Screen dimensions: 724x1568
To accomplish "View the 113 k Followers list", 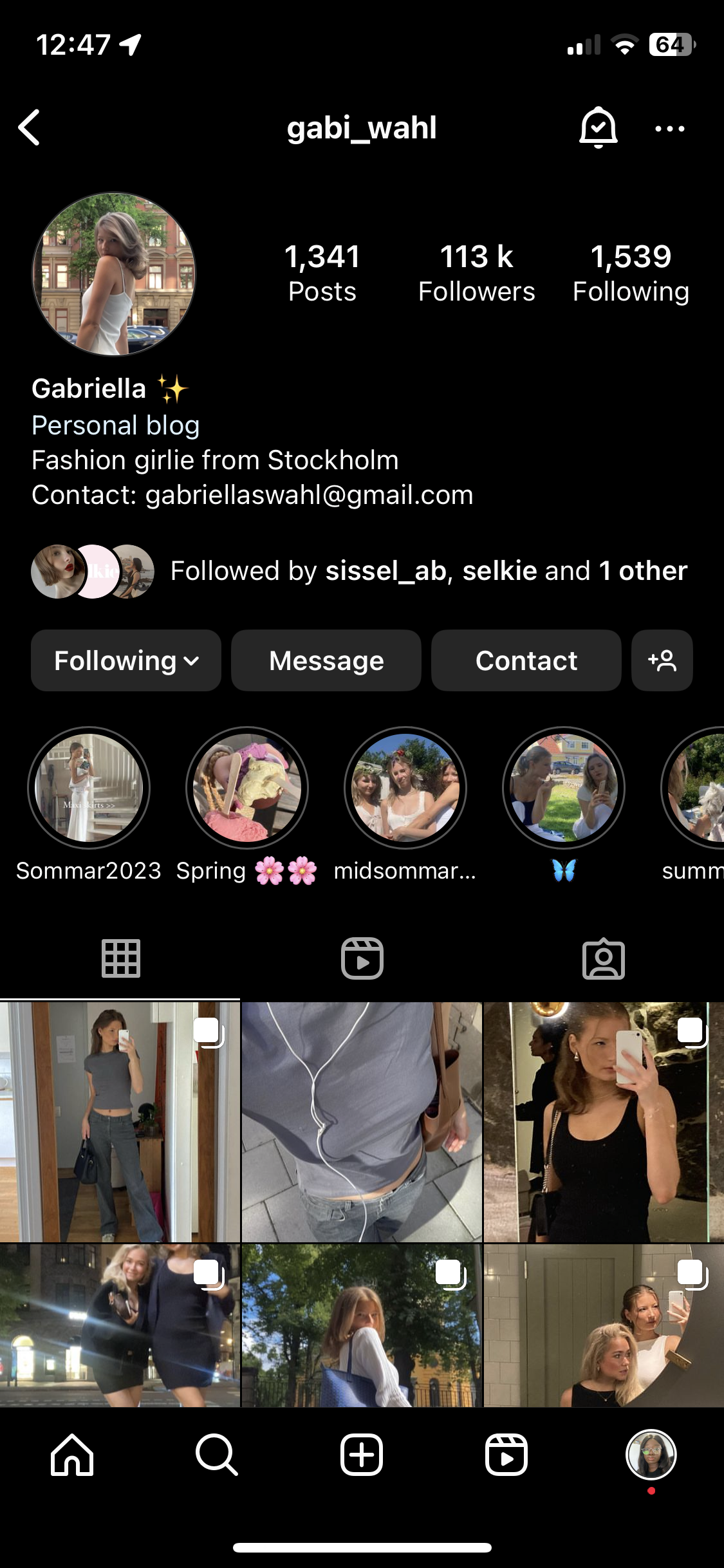I will click(x=476, y=273).
